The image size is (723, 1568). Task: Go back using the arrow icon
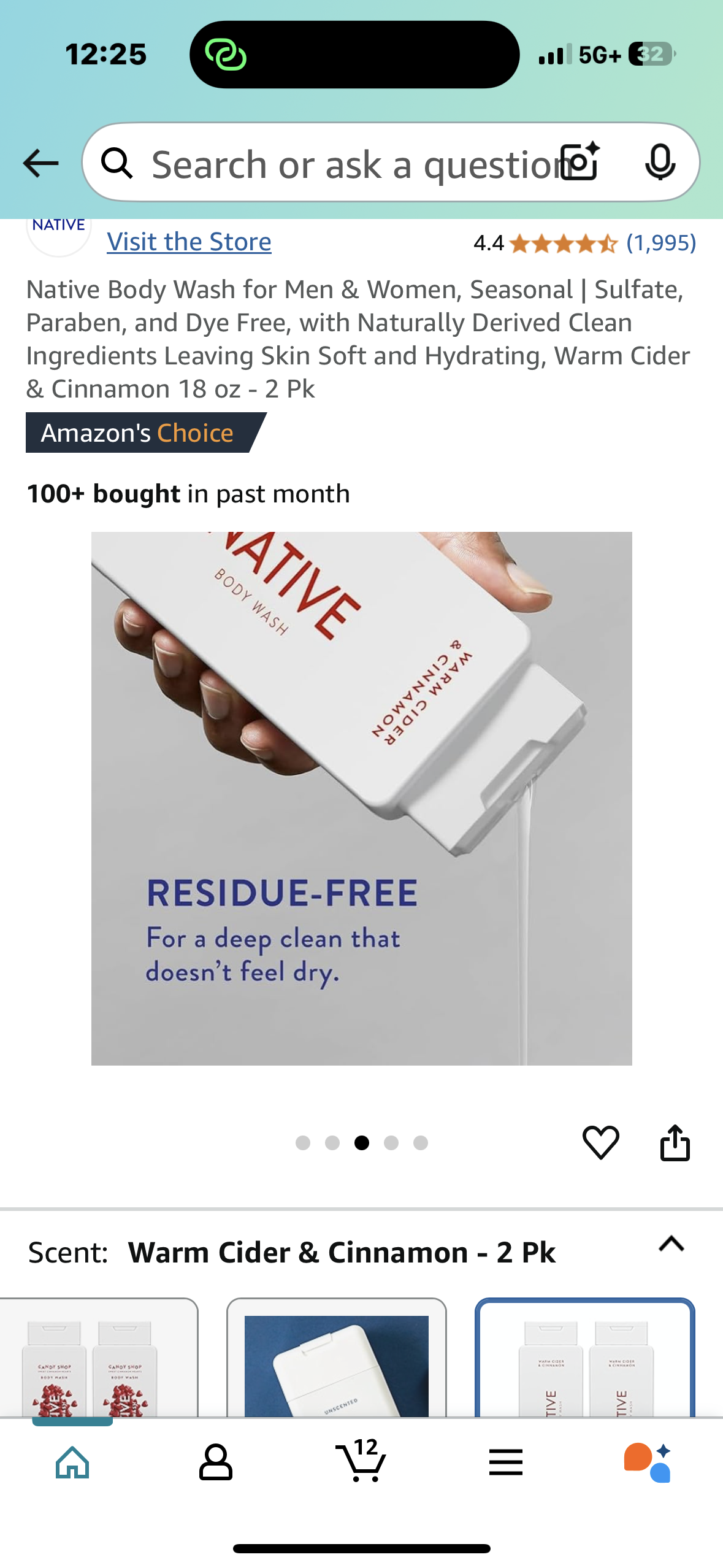pos(40,163)
